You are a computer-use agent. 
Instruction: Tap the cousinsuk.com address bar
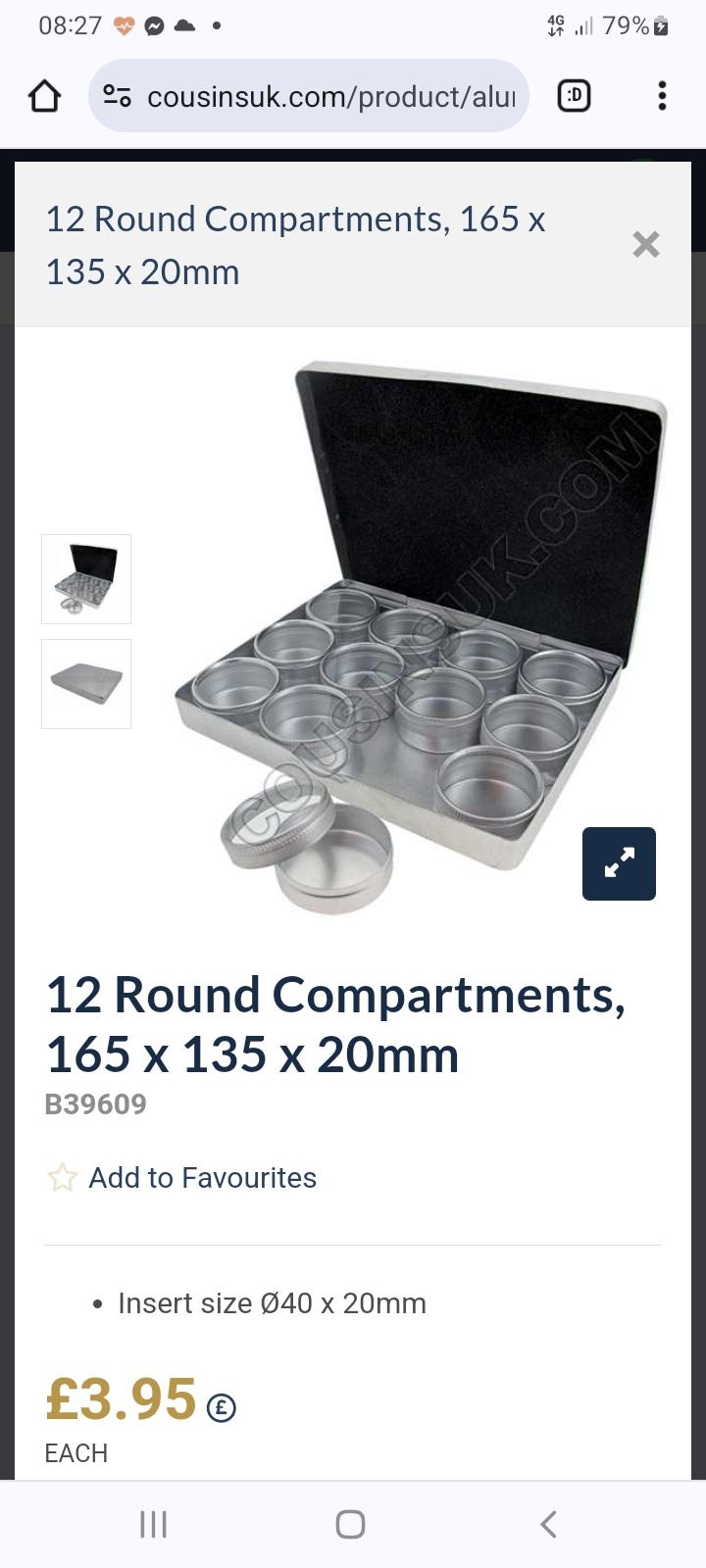pyautogui.click(x=309, y=96)
